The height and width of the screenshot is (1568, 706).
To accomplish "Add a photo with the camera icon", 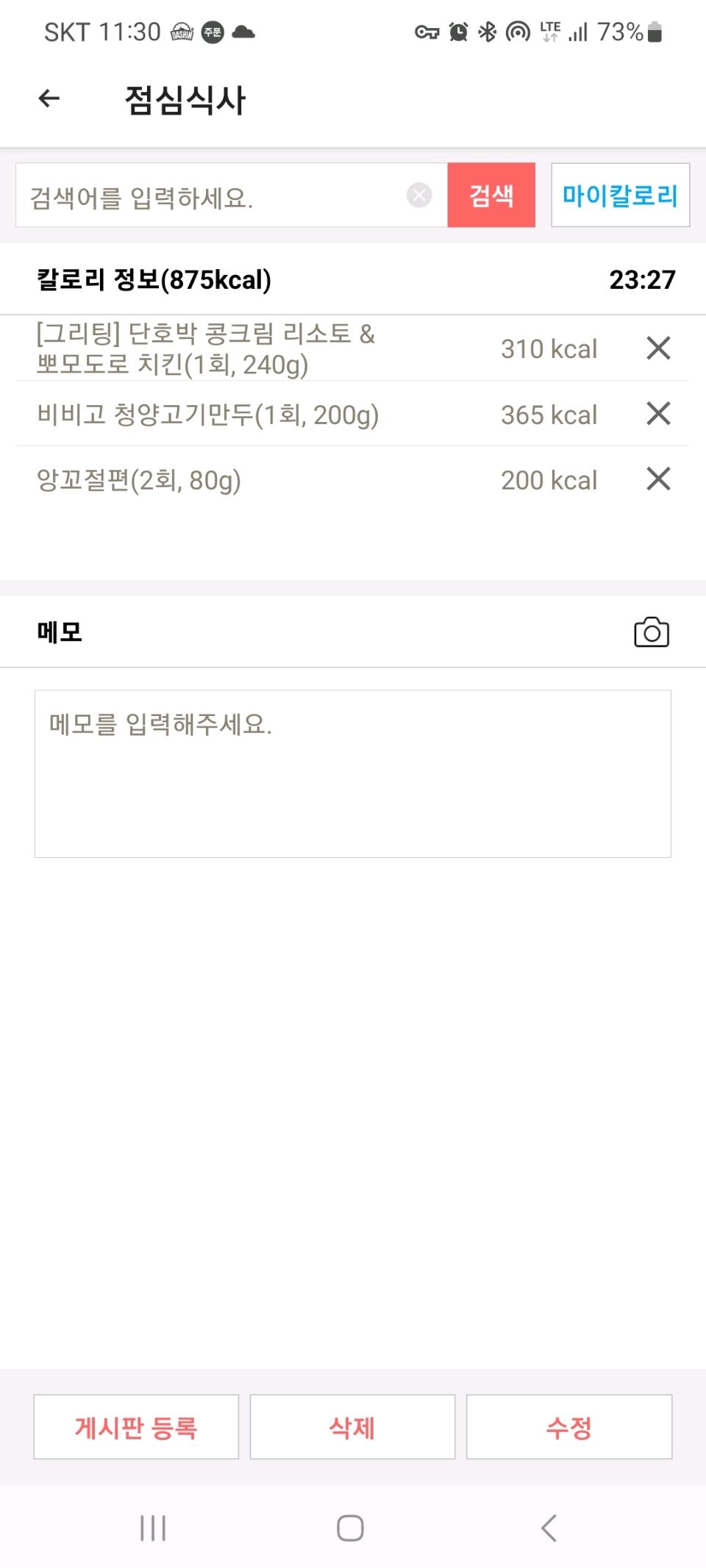I will (x=651, y=632).
